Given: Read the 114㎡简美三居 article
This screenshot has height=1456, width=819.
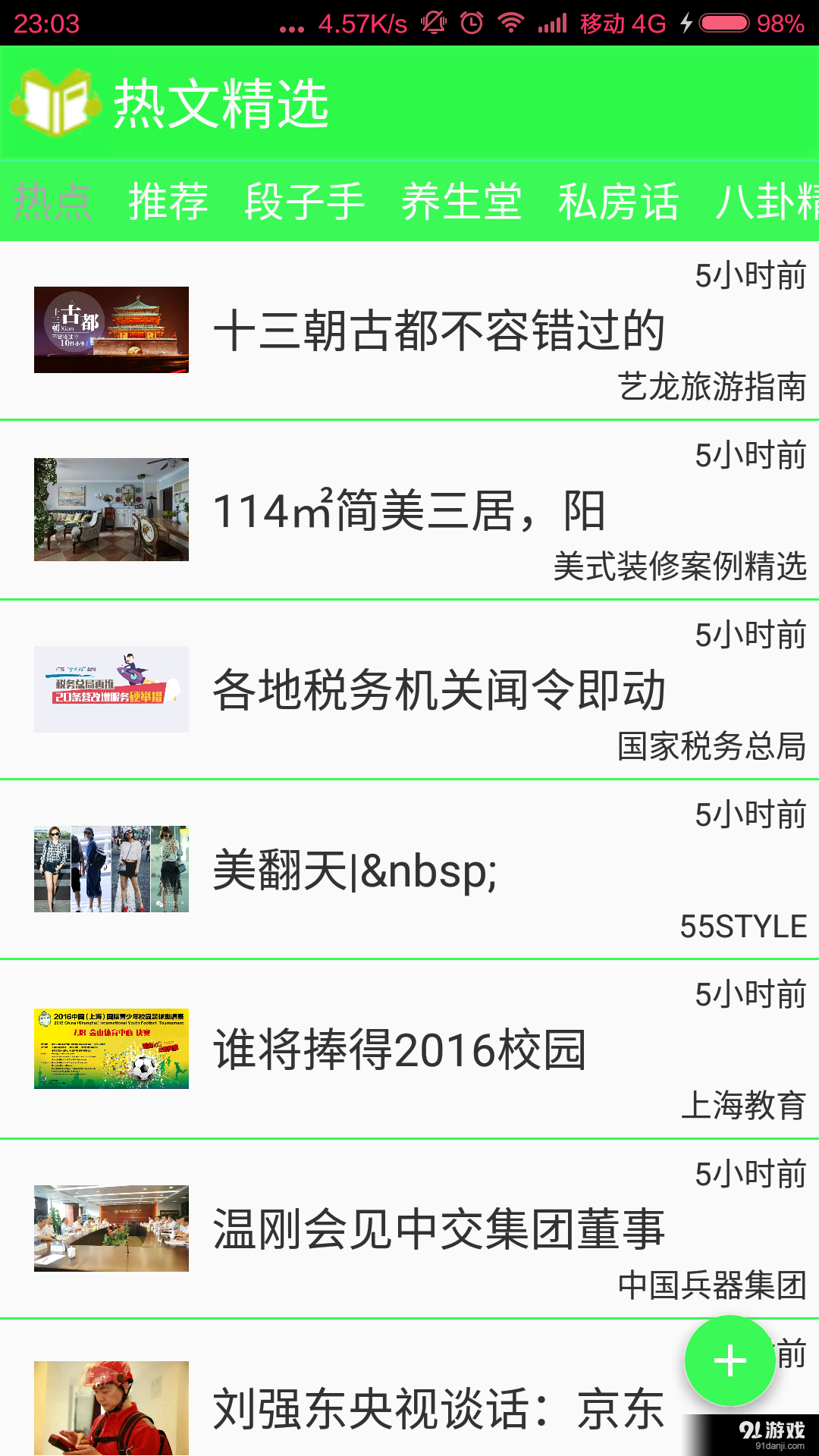Looking at the screenshot, I should click(x=409, y=510).
